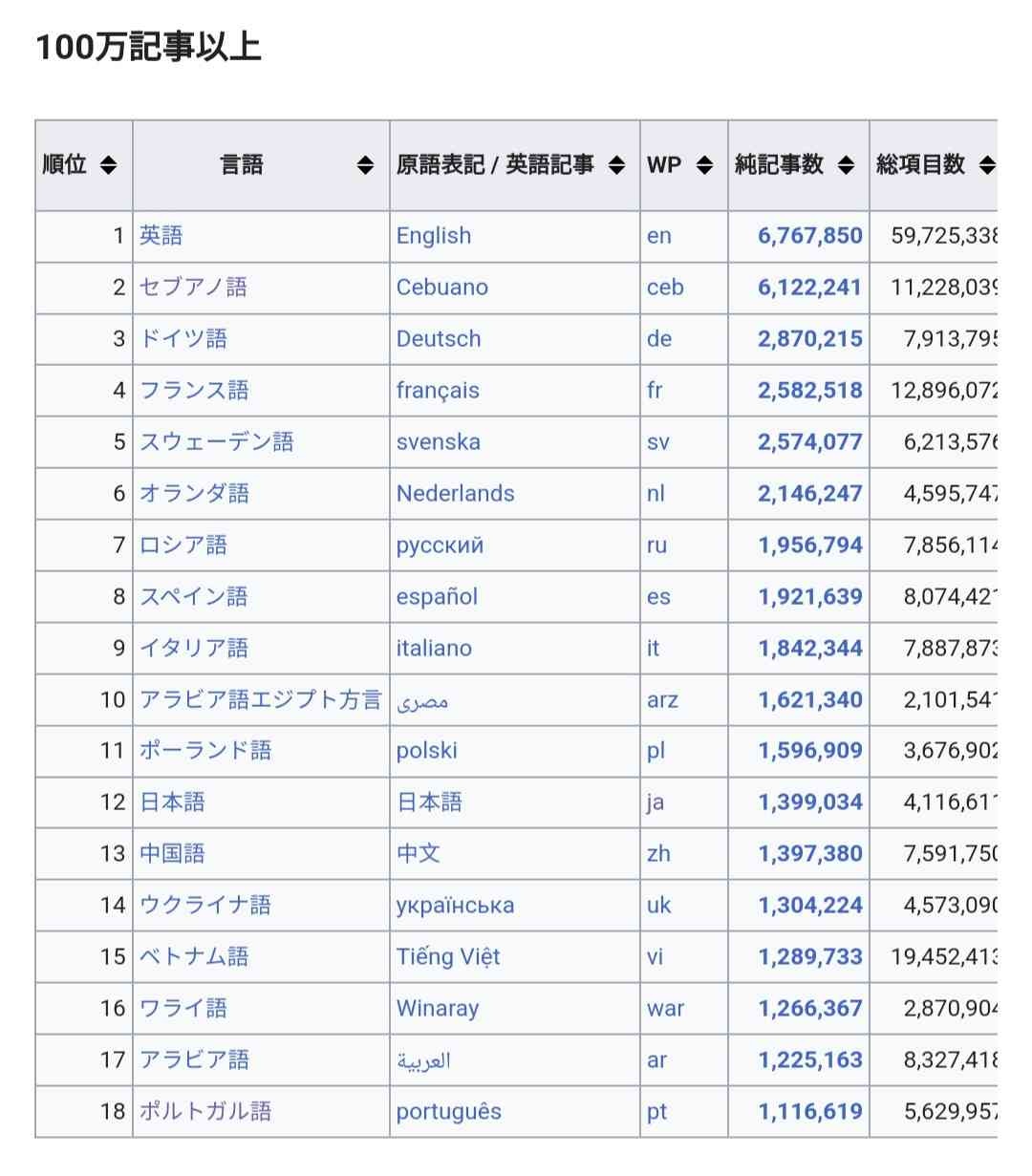The width and height of the screenshot is (1032, 1176).
Task: Follow the Deutsch link
Action: 439,339
